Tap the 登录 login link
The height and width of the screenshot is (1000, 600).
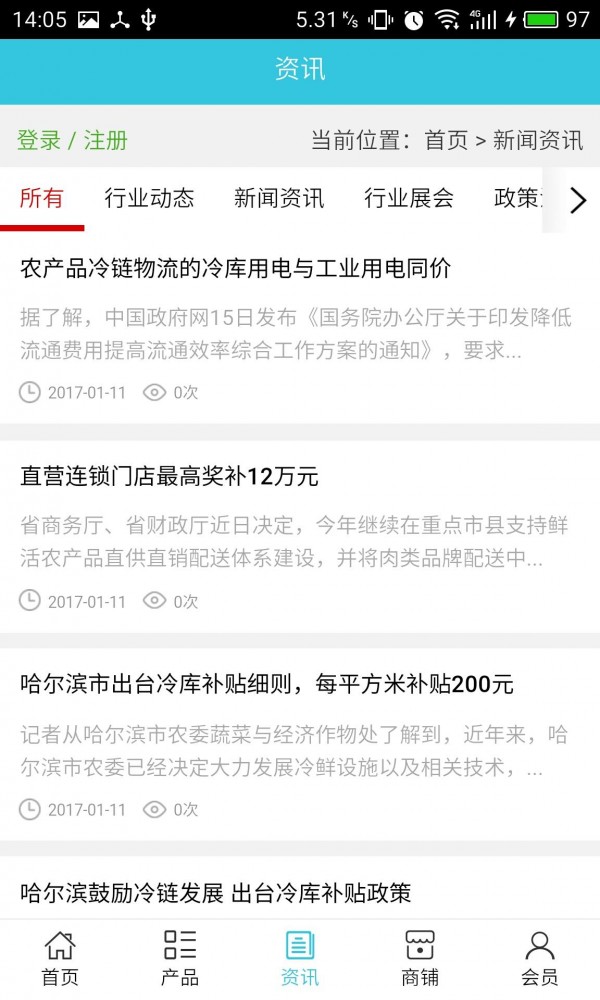pos(39,140)
